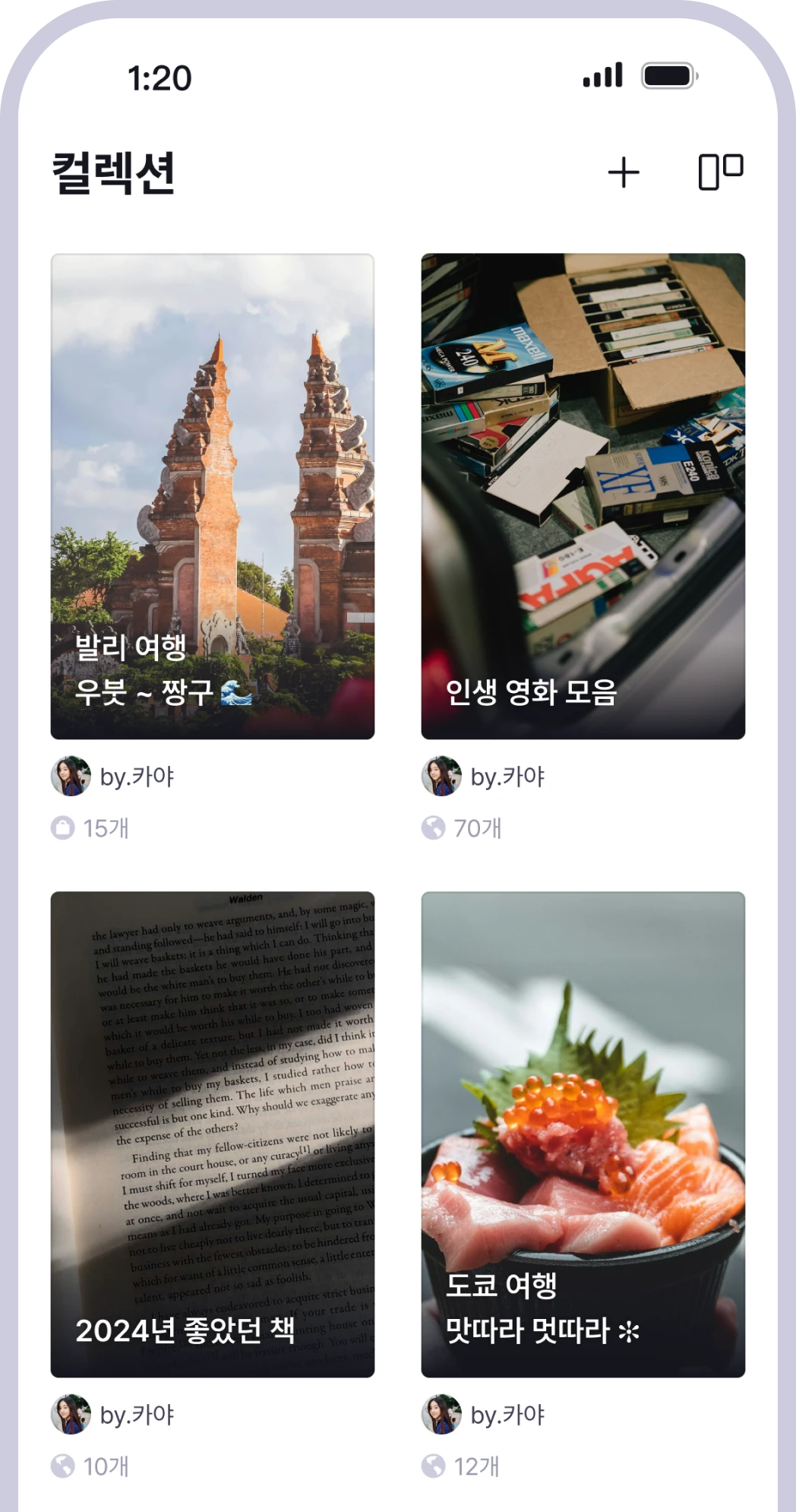Open the 인생 영화 모음 collection
796x1512 pixels.
click(583, 495)
